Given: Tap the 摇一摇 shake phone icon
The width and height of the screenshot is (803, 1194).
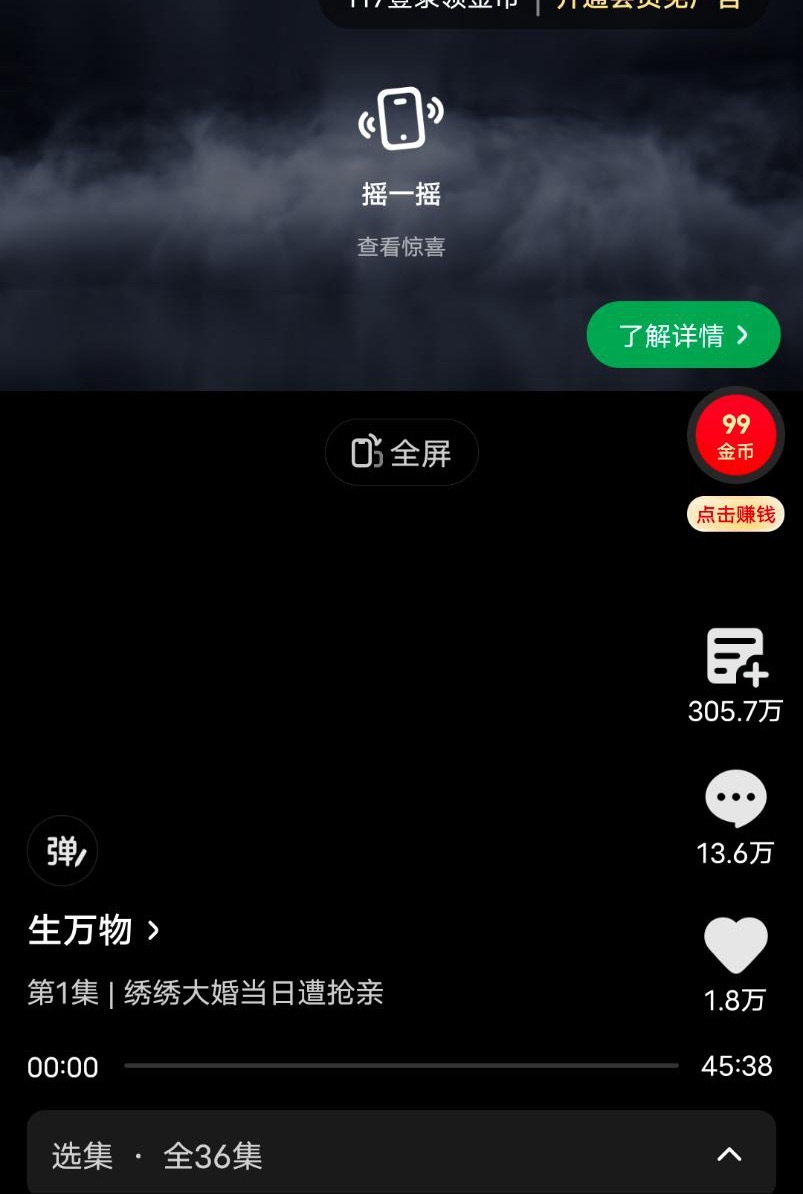Looking at the screenshot, I should point(401,120).
